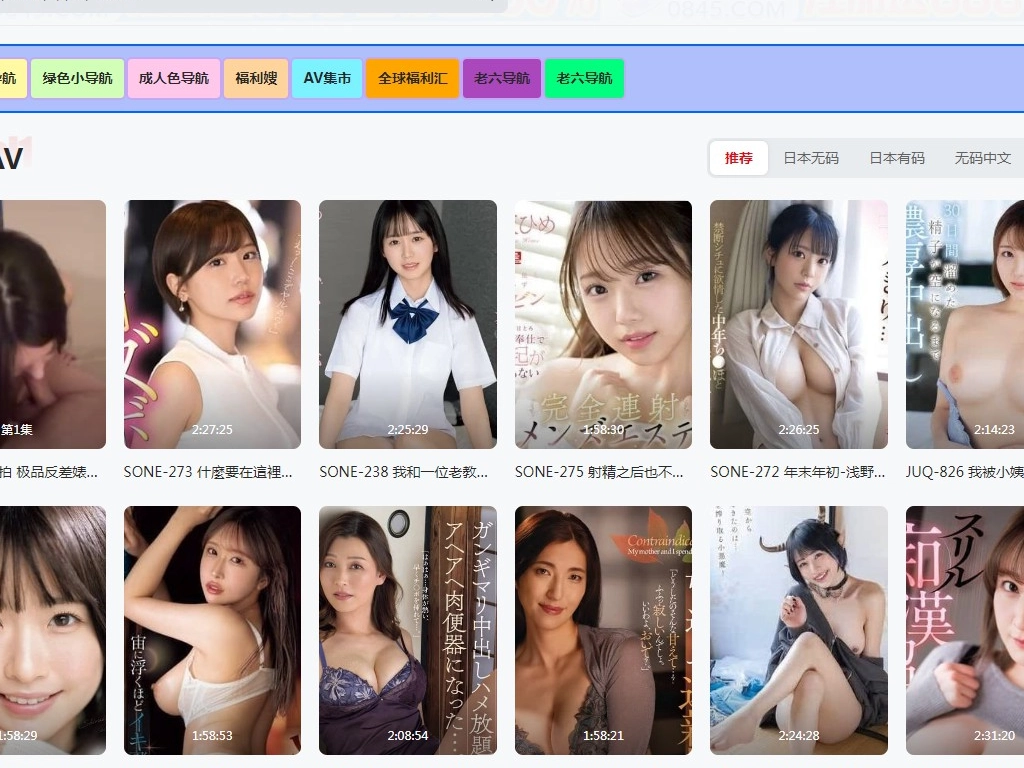
Task: Open the video card lasting 2:08:54
Action: click(407, 630)
